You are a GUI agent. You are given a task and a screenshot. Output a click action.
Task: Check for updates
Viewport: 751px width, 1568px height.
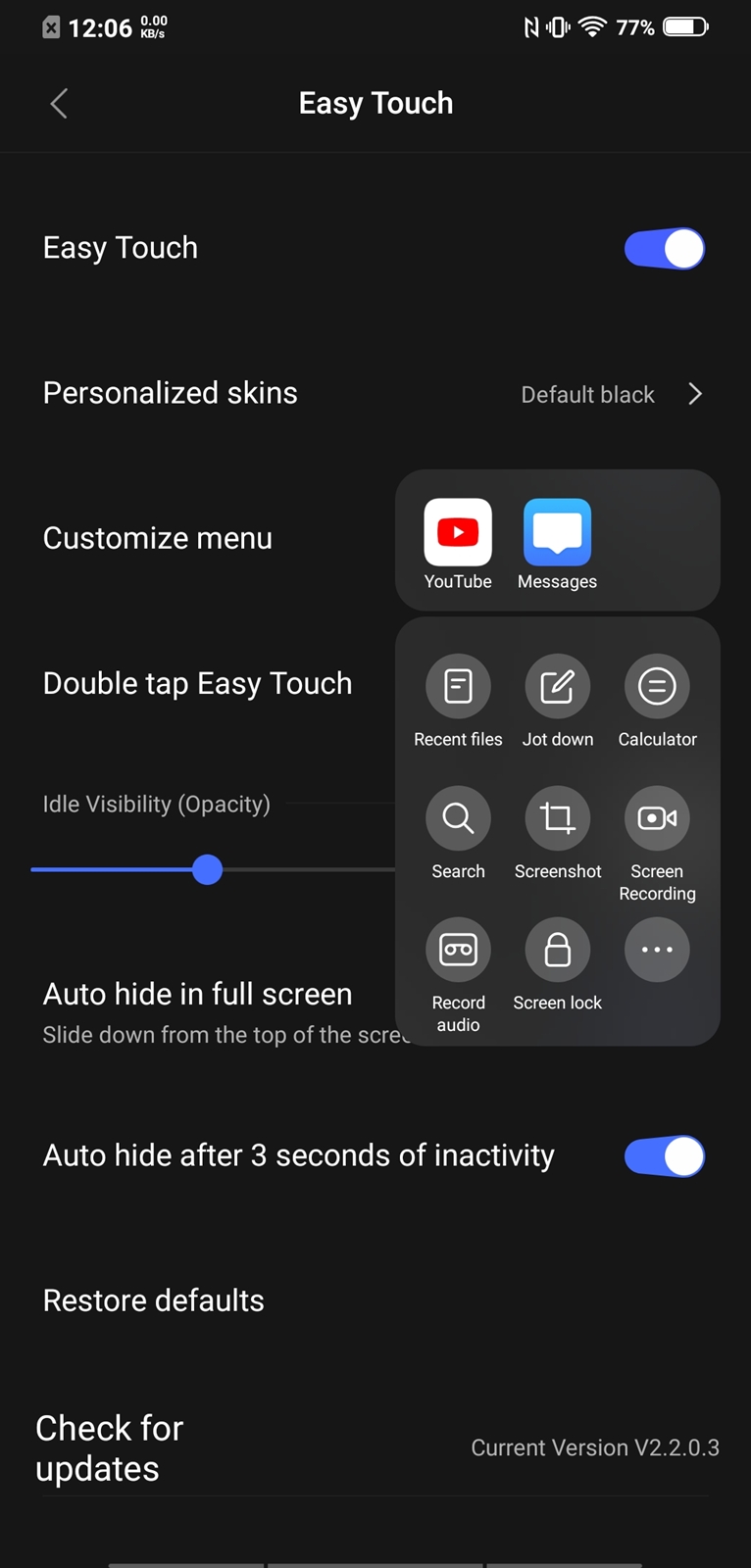(x=375, y=1448)
